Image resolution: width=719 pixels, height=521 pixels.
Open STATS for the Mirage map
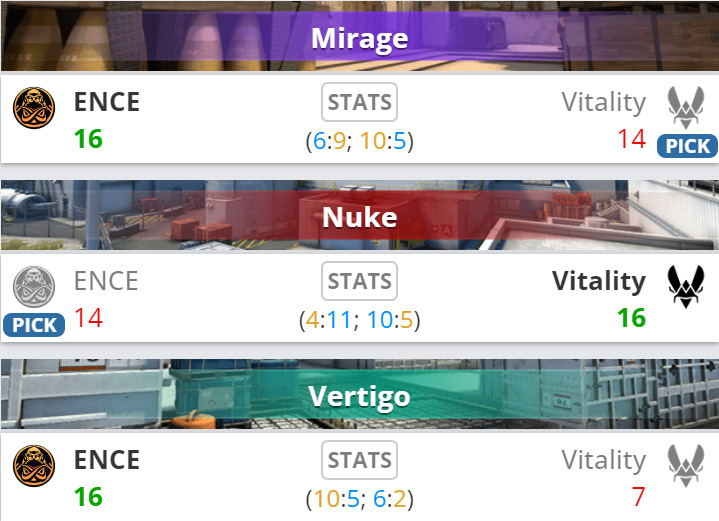tap(359, 102)
